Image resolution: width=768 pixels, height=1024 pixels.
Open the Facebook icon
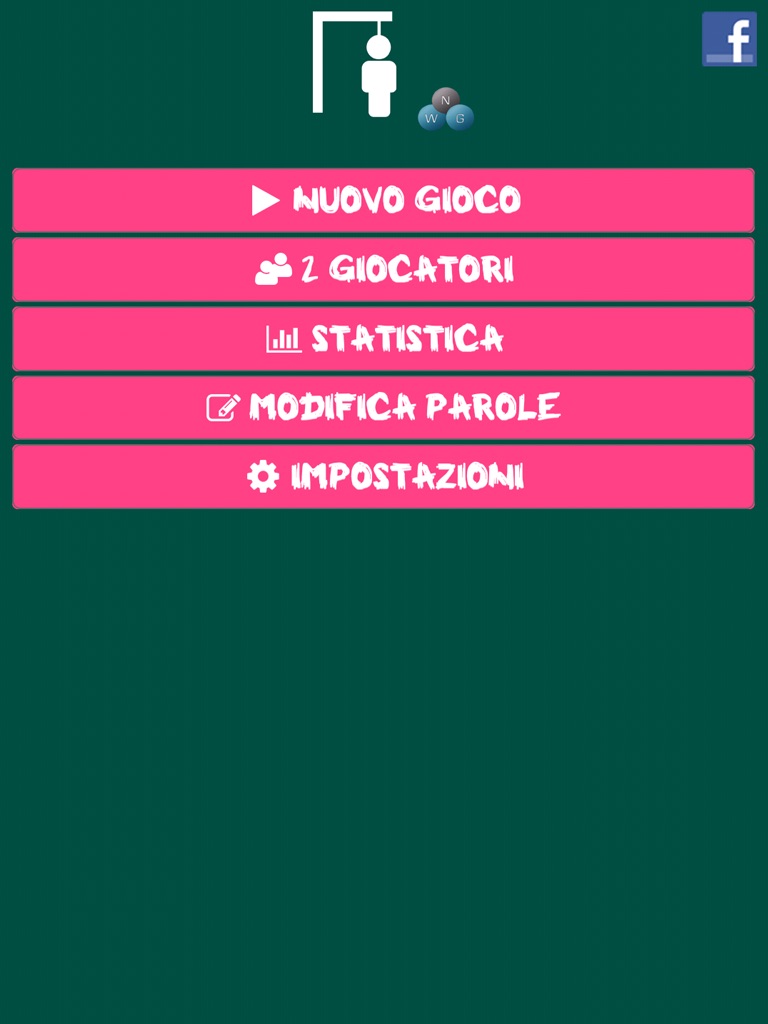(729, 39)
